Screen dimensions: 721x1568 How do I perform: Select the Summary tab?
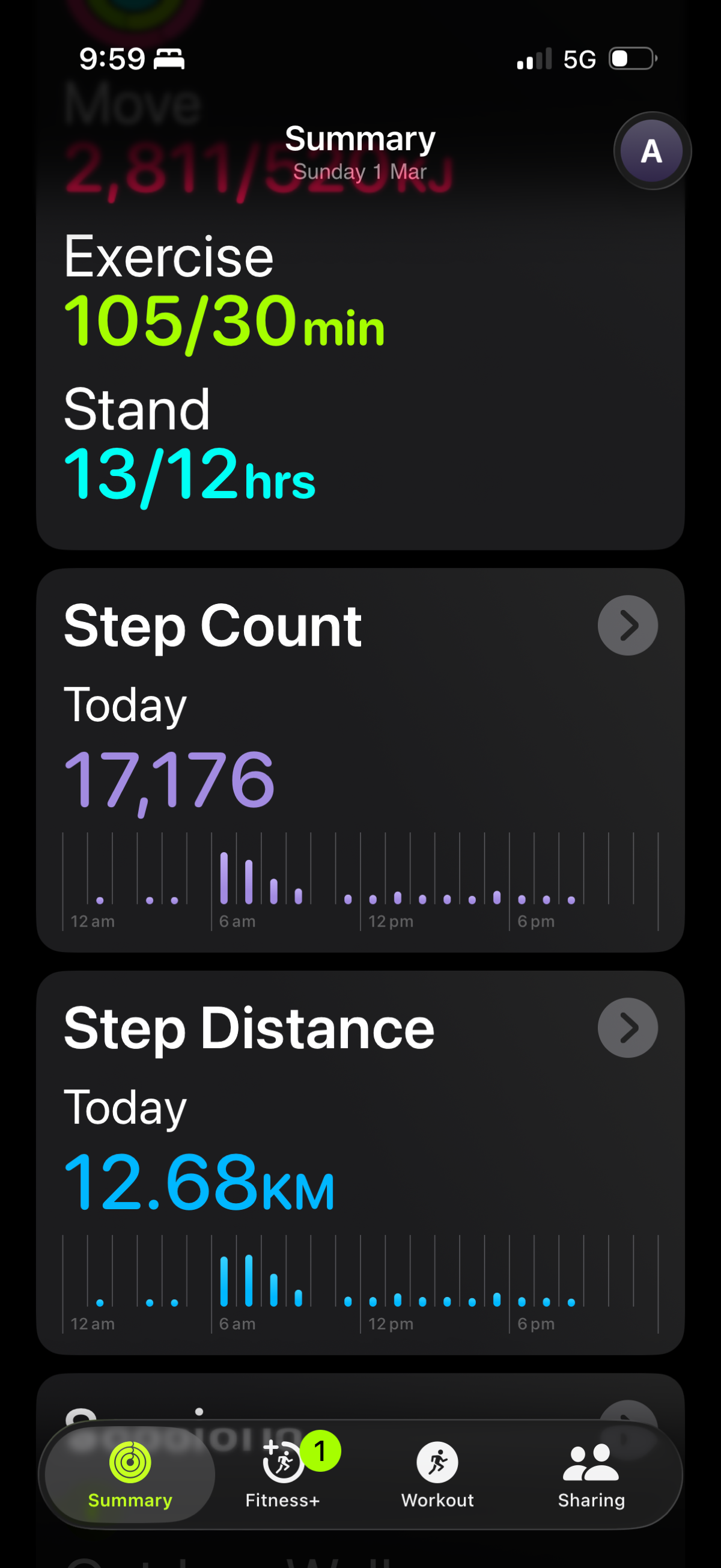click(130, 1474)
